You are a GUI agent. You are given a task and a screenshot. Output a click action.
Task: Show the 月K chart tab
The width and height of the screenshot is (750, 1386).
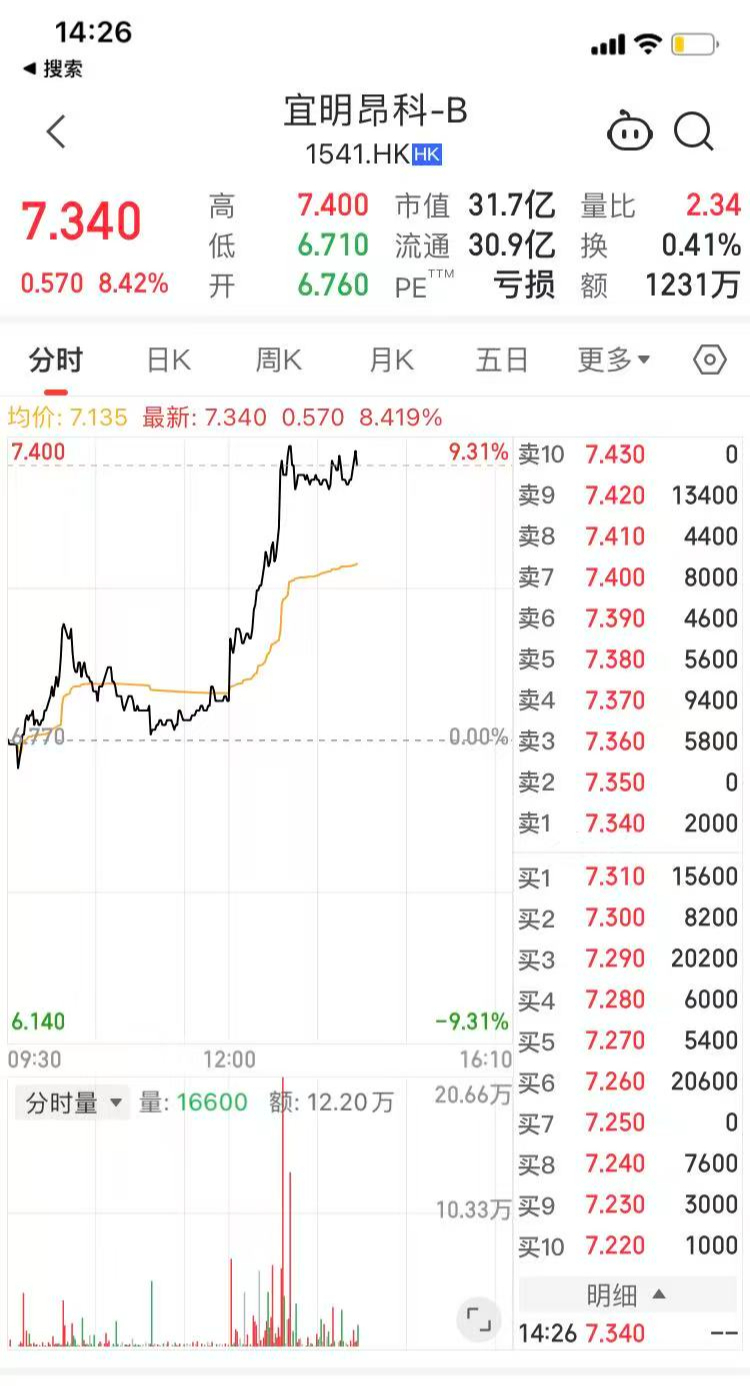click(x=391, y=360)
